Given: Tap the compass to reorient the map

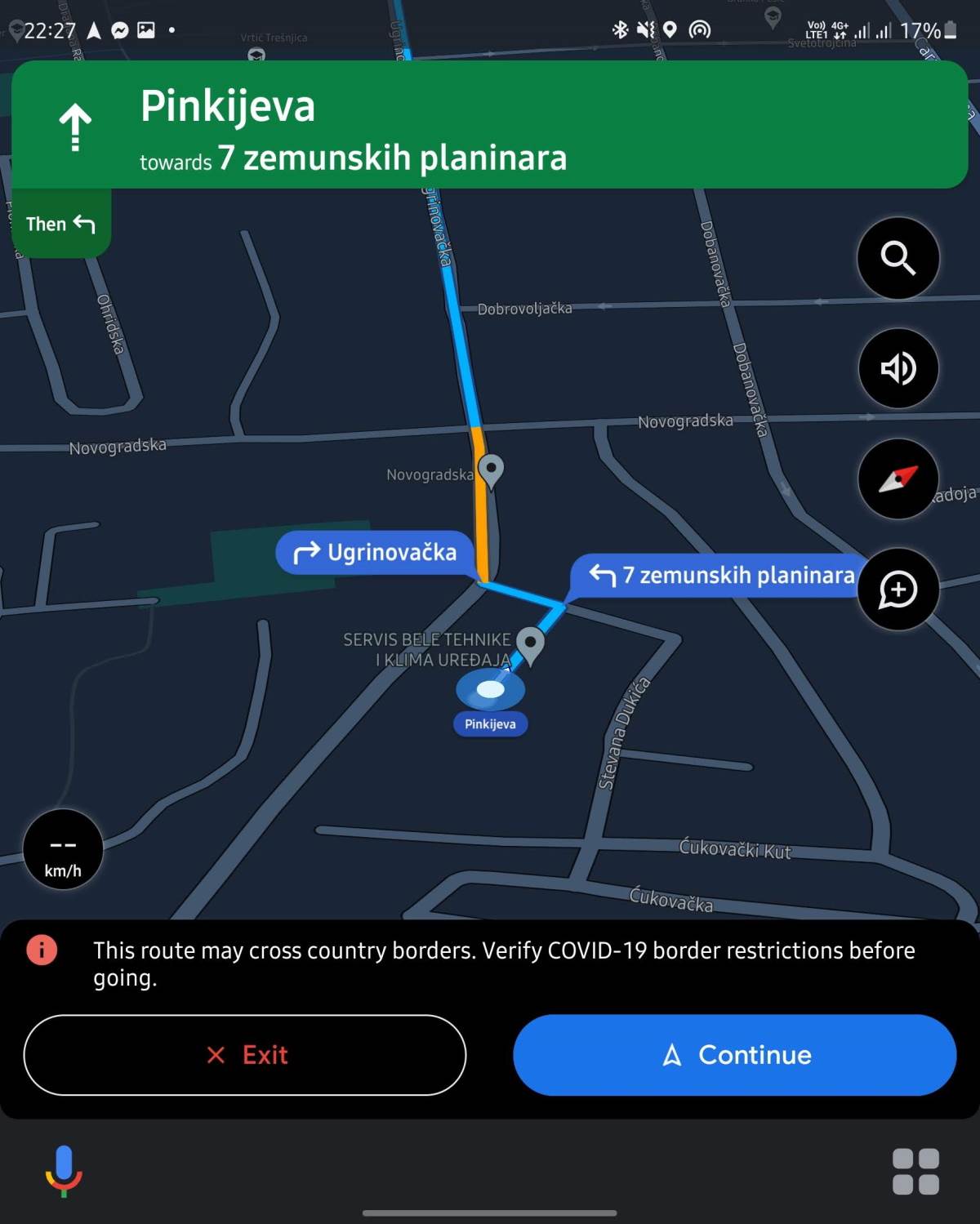Looking at the screenshot, I should 898,480.
